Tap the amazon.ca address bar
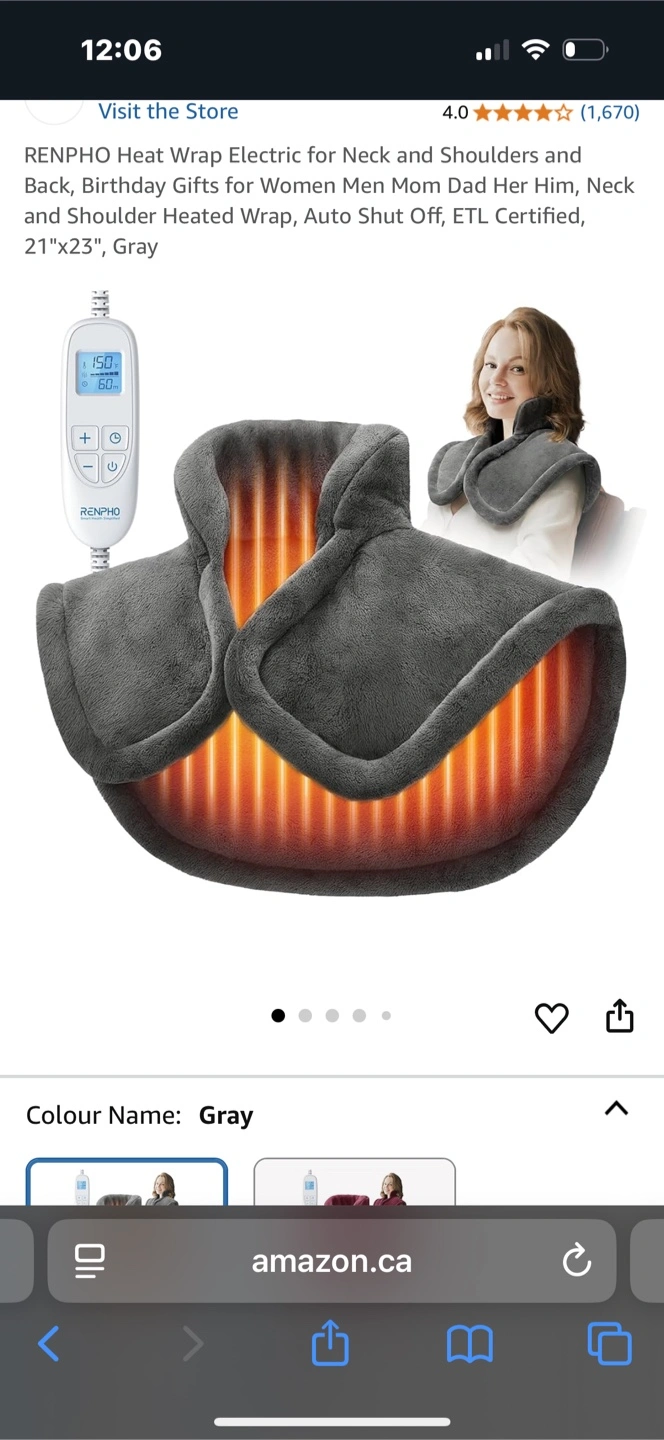 332,1261
